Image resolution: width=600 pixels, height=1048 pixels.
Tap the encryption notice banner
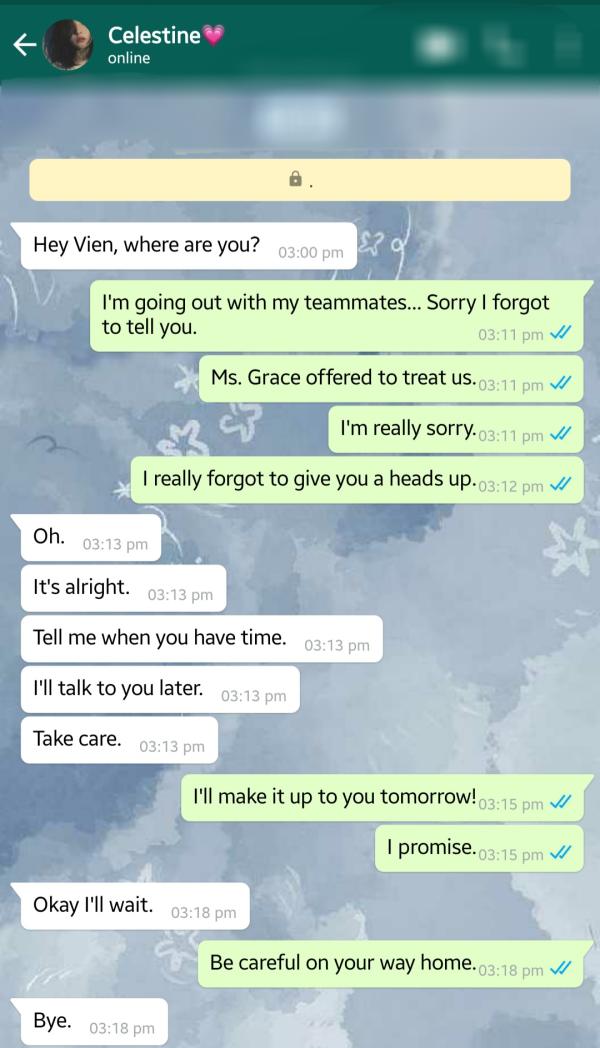pos(300,180)
